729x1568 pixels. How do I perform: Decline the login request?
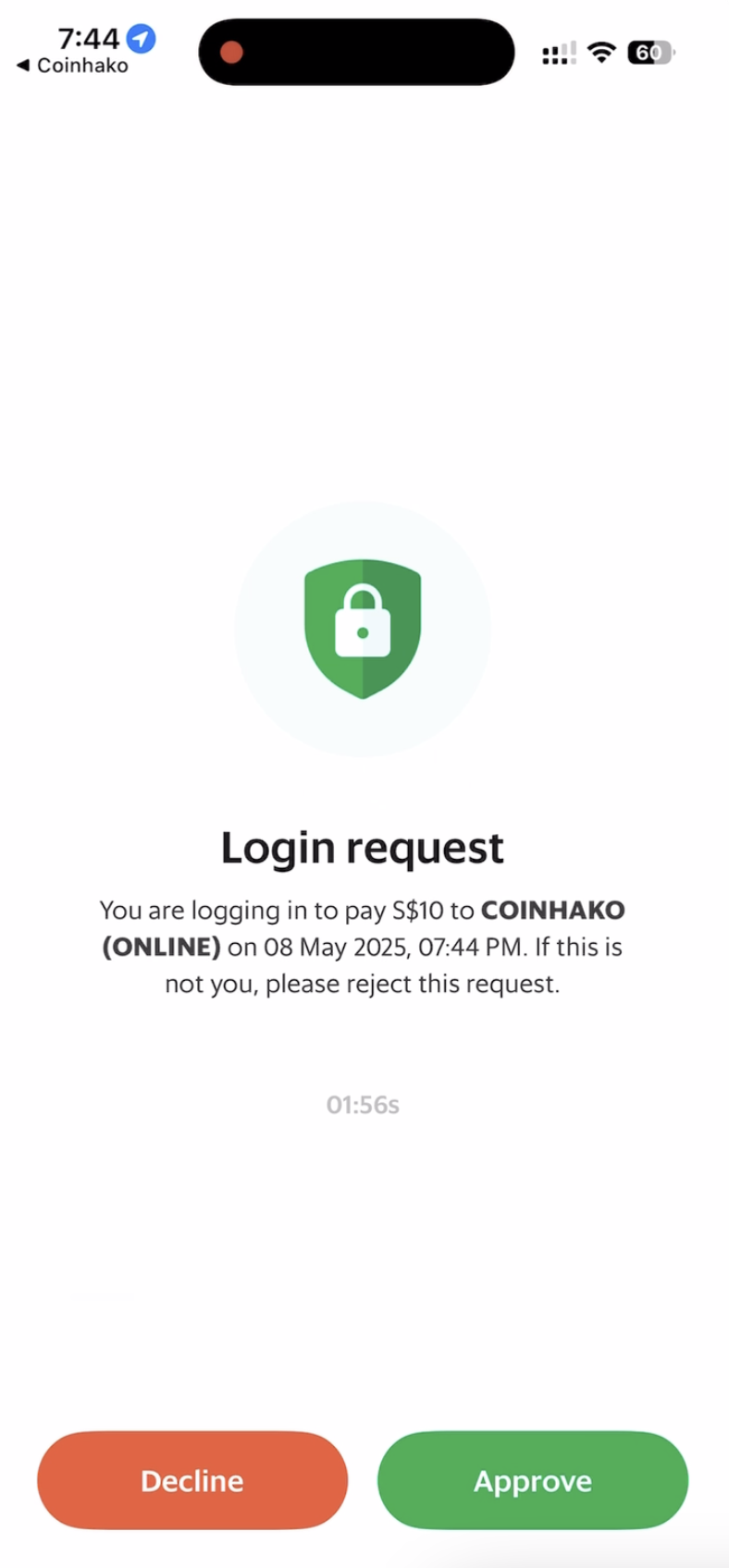[192, 1480]
